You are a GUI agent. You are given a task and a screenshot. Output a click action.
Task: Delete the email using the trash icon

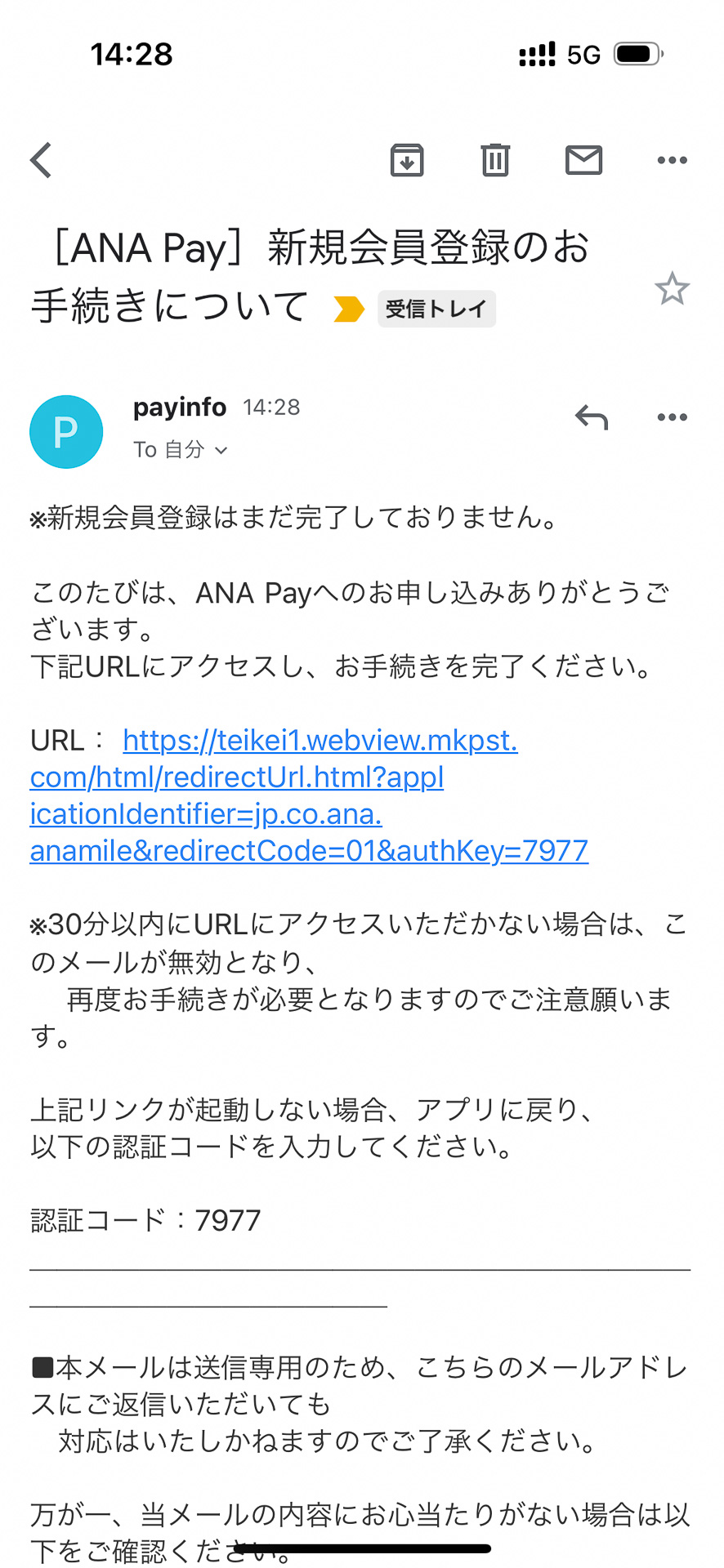(x=495, y=160)
